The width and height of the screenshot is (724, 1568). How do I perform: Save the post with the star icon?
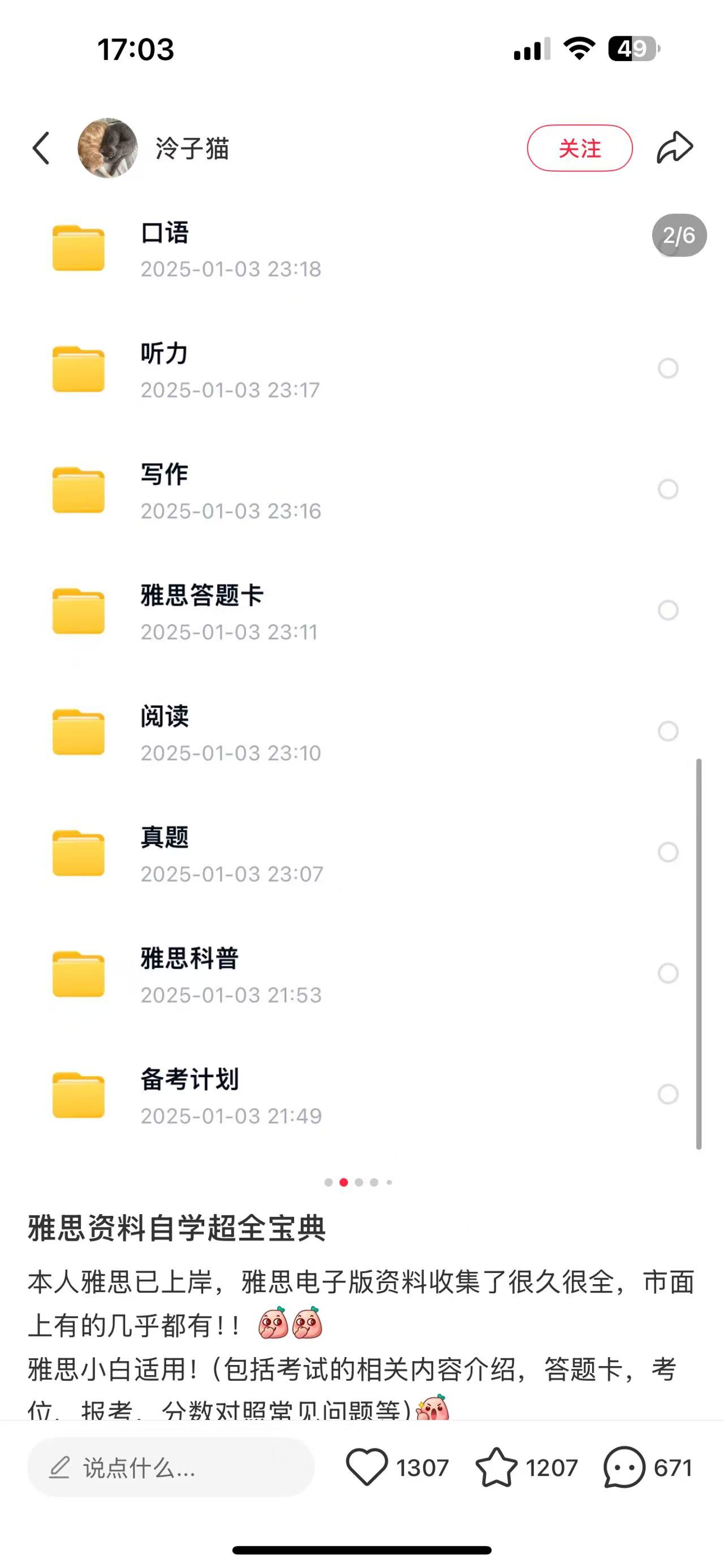point(496,1467)
